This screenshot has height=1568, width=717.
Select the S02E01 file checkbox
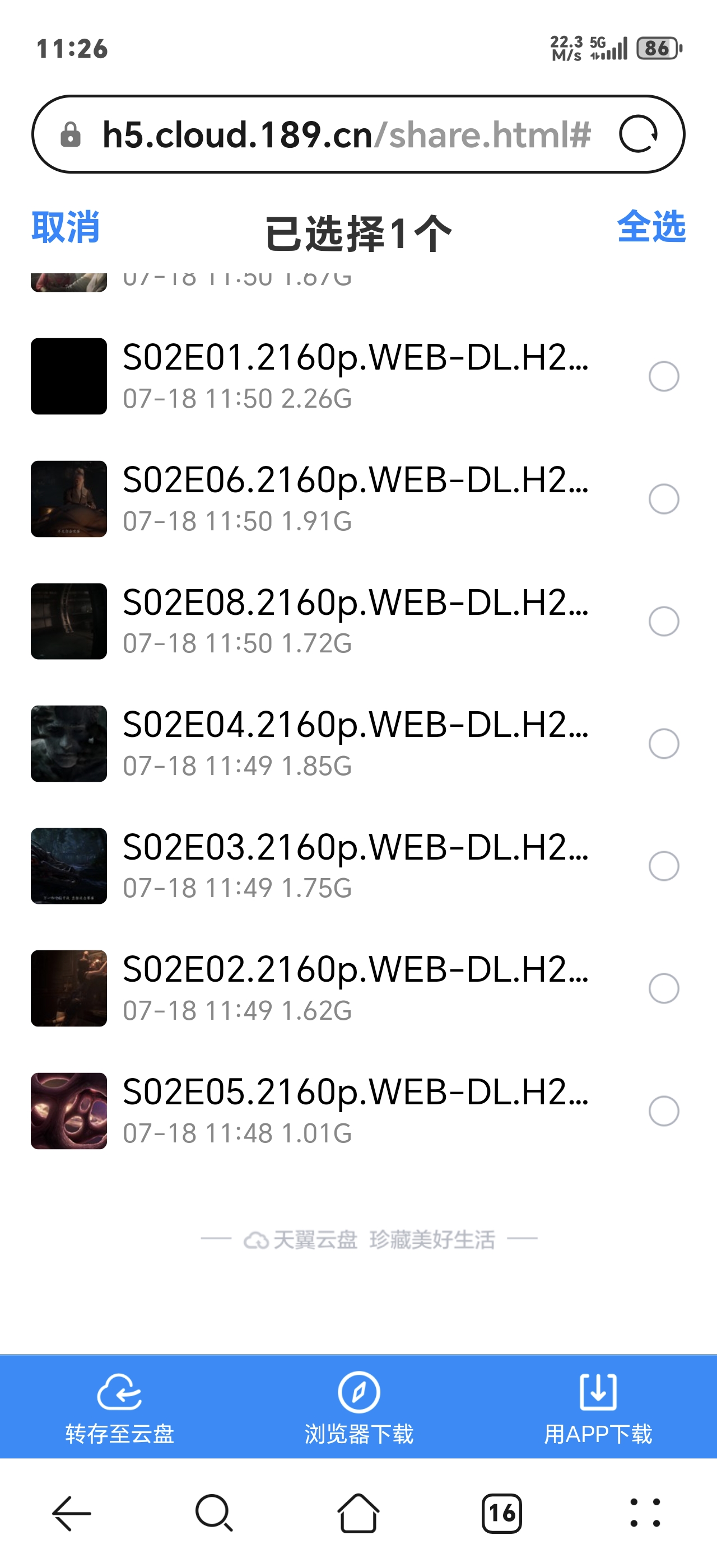click(663, 376)
